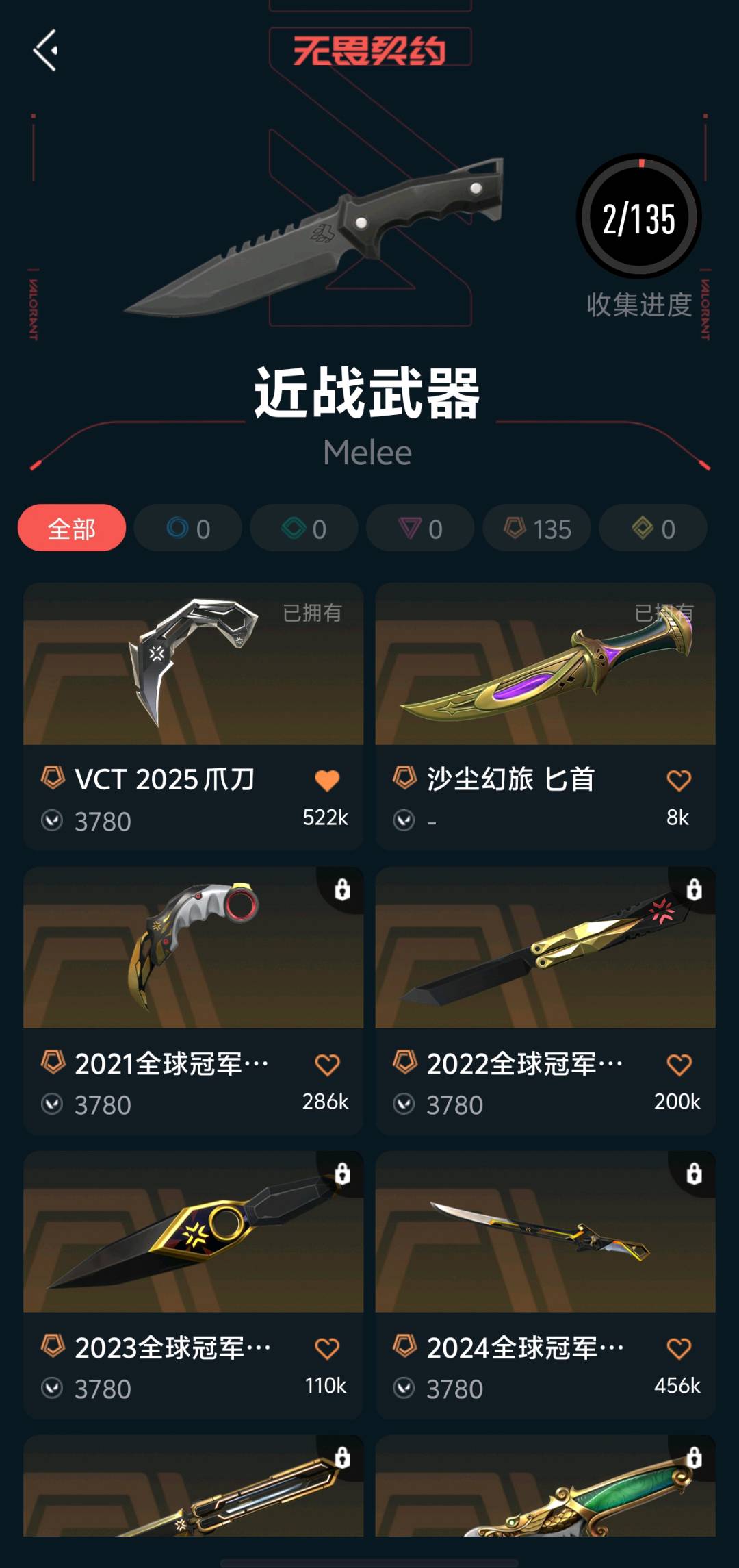This screenshot has height=1568, width=739.
Task: Filter by the blue circle tier chip
Action: pyautogui.click(x=188, y=528)
